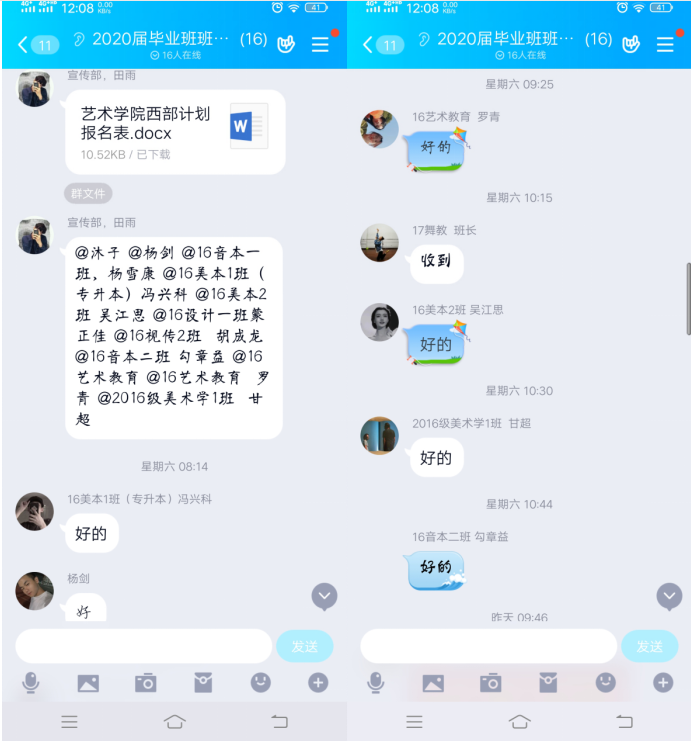The height and width of the screenshot is (741, 691).
Task: View 杨剑's avatar profile
Action: click(35, 590)
